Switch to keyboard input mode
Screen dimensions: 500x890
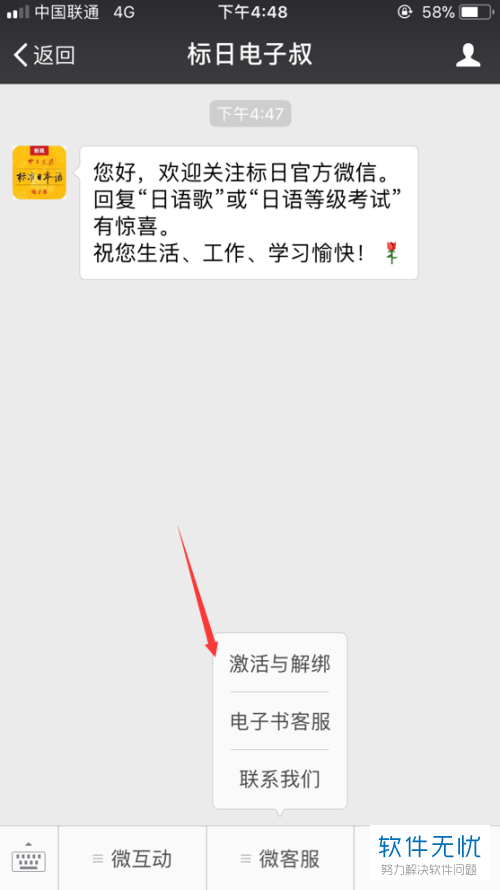(29, 859)
